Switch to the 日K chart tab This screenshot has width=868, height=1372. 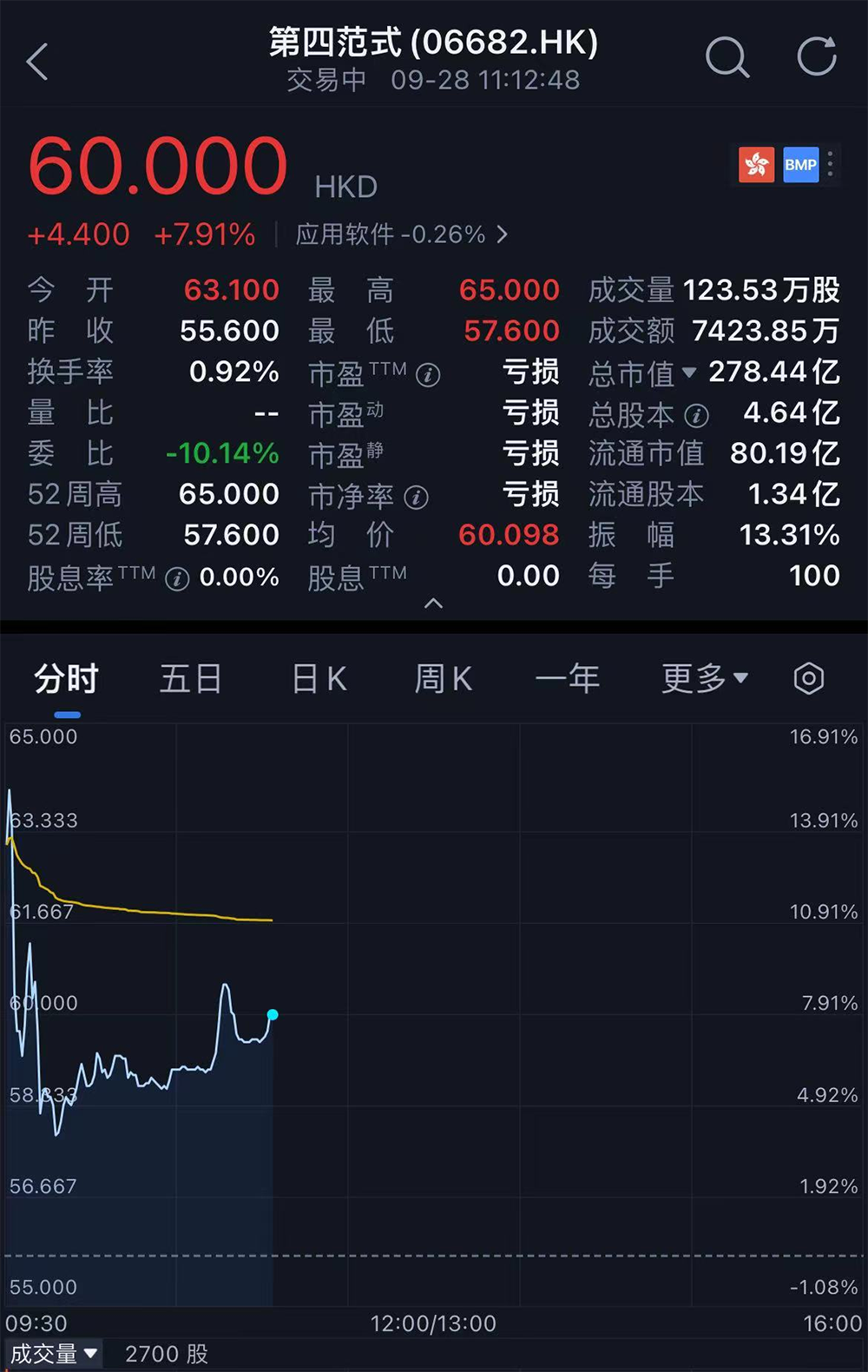[319, 679]
